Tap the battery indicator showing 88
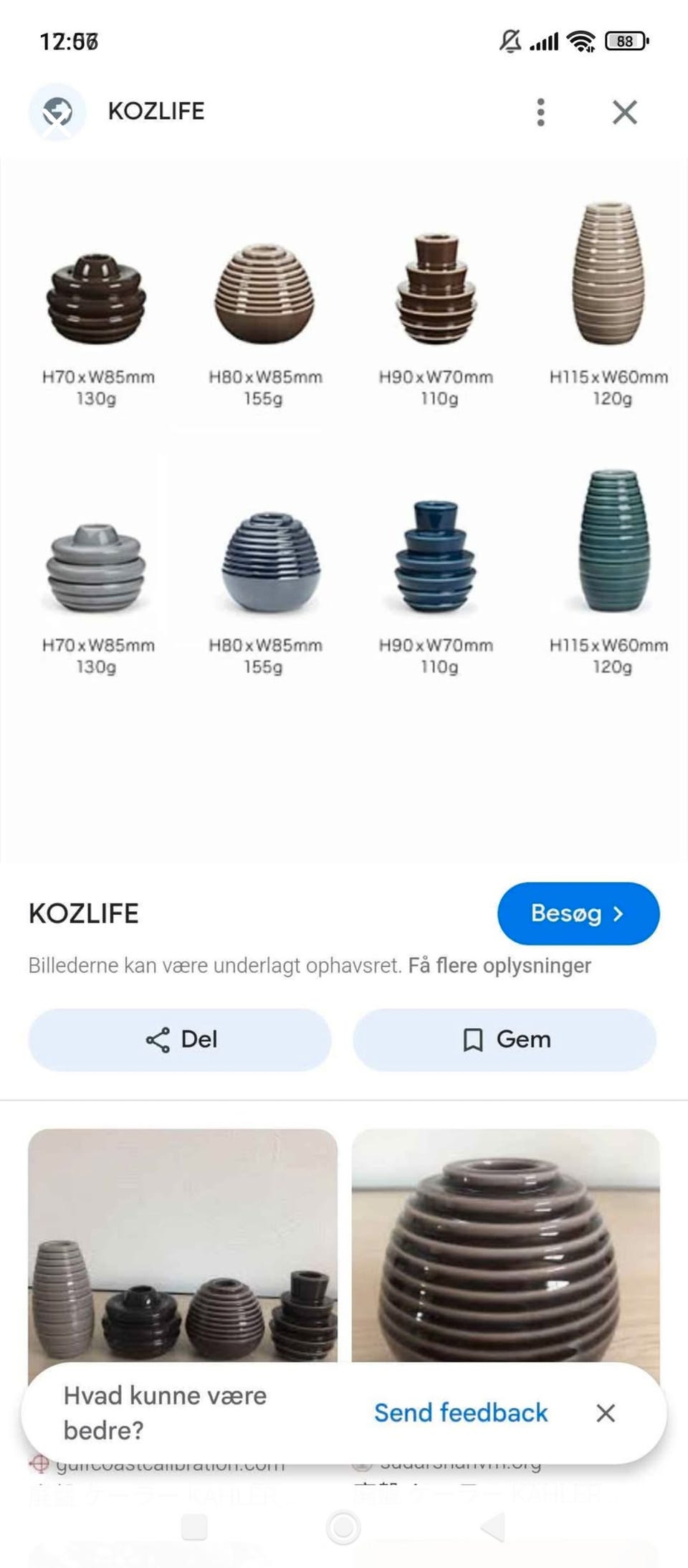 tap(625, 41)
